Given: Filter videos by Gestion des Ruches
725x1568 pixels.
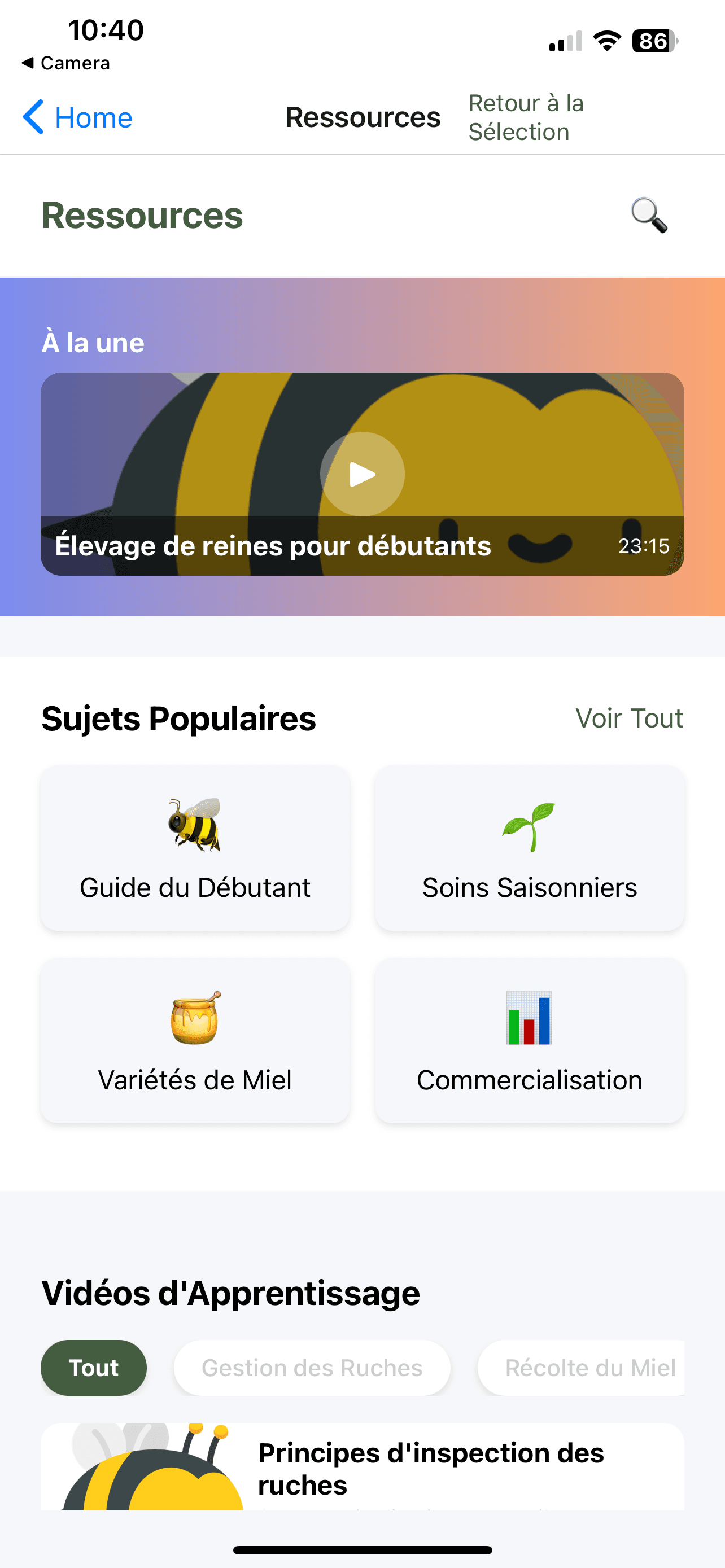Looking at the screenshot, I should 312,1368.
